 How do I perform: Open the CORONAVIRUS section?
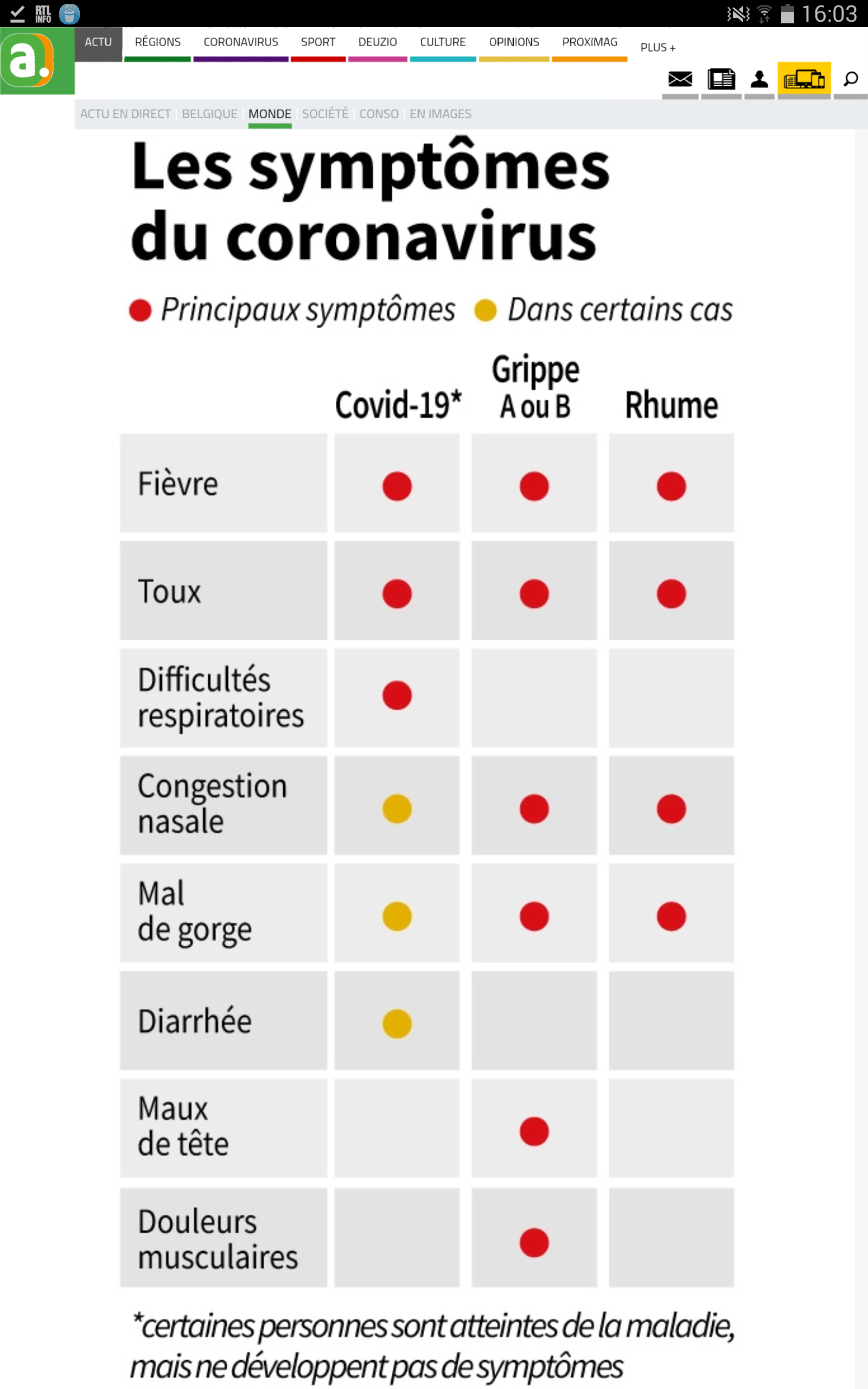click(240, 42)
